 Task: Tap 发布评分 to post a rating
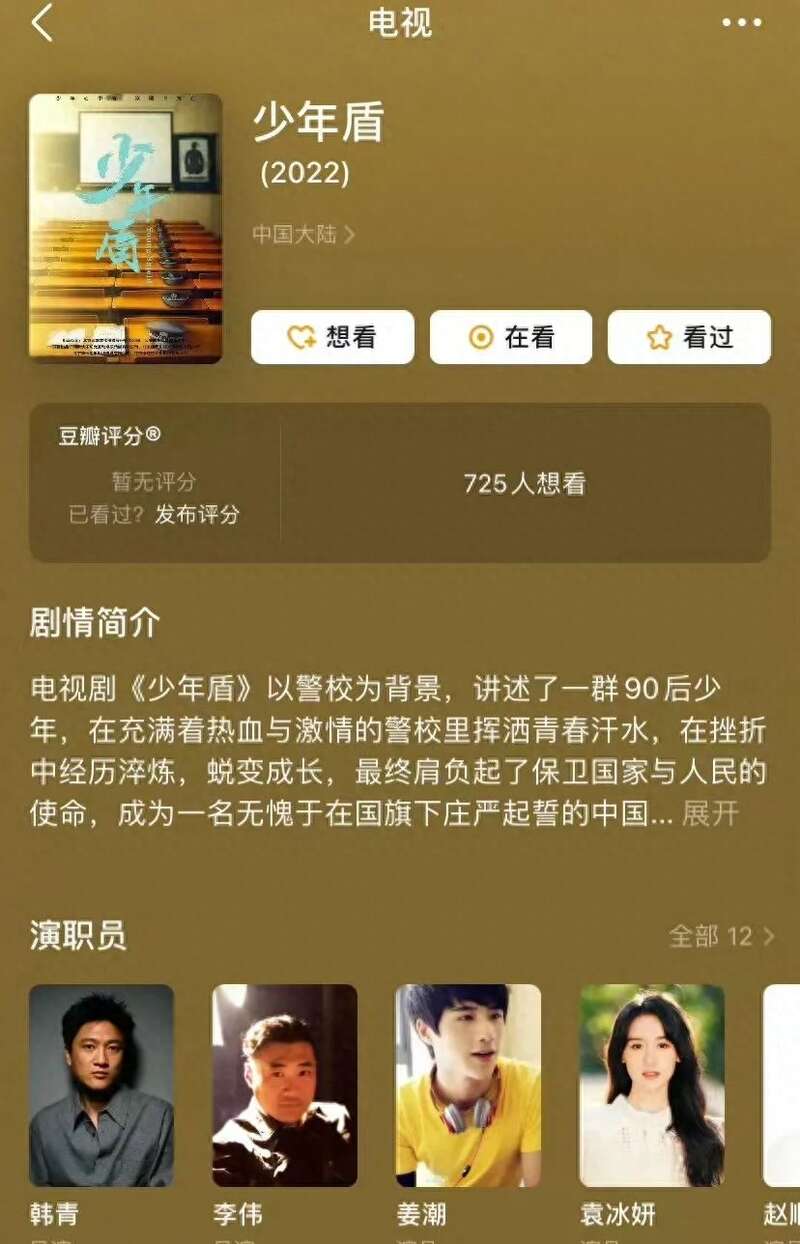point(197,515)
